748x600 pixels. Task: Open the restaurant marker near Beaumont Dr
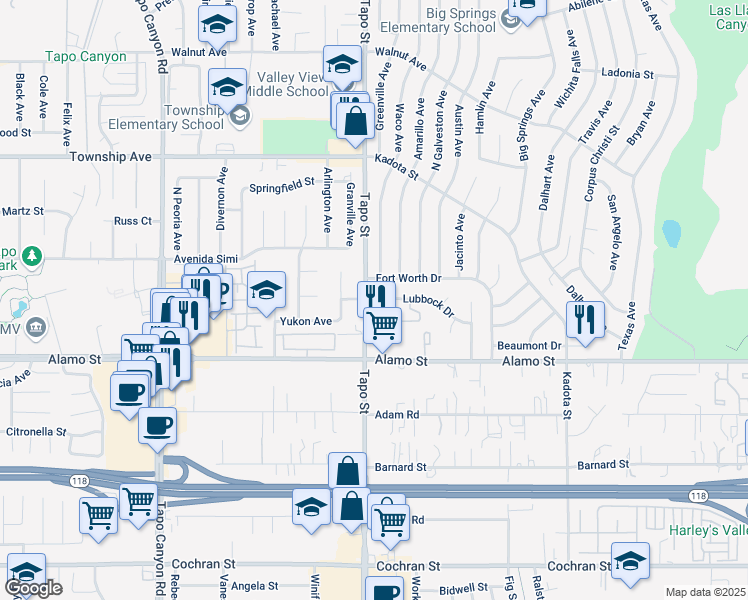click(x=585, y=318)
